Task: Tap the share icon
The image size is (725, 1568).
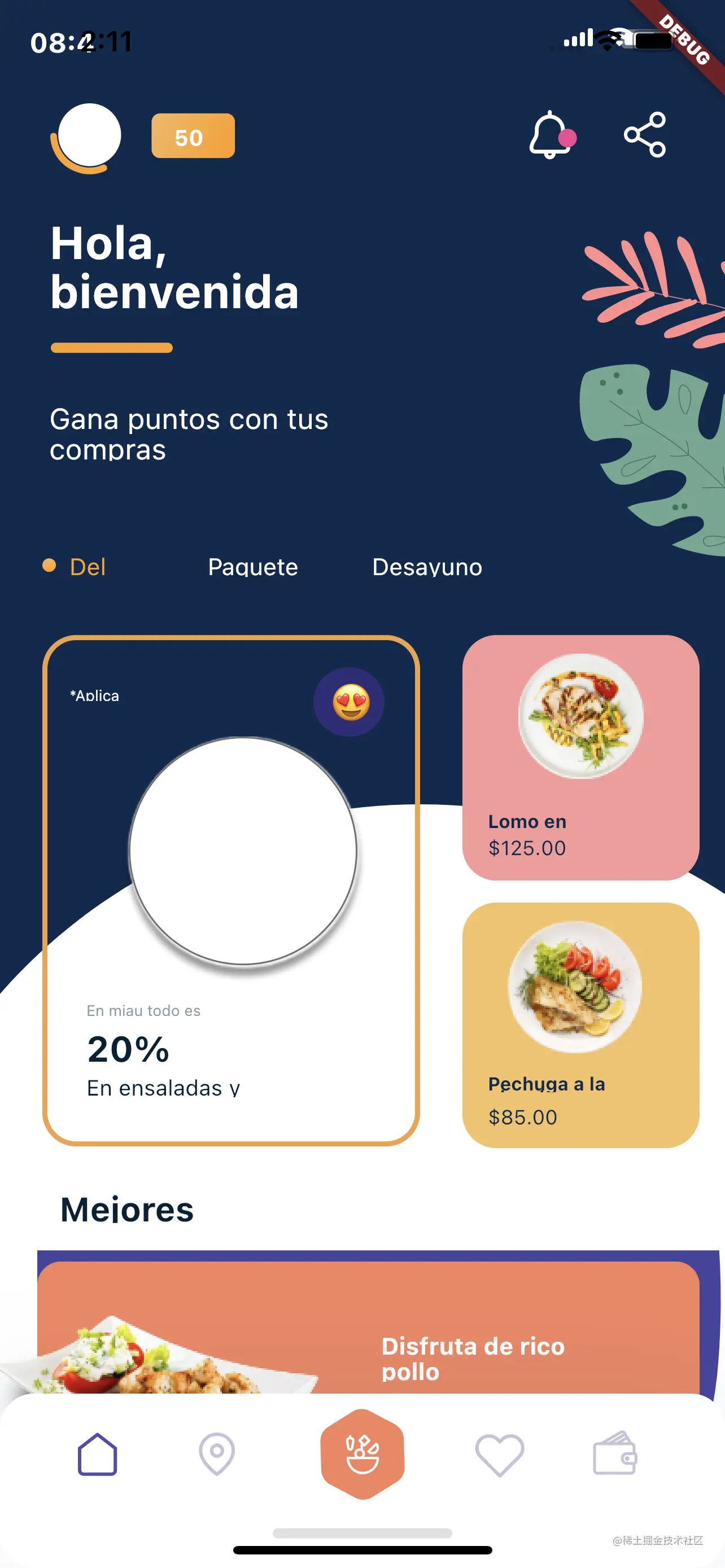Action: coord(645,135)
